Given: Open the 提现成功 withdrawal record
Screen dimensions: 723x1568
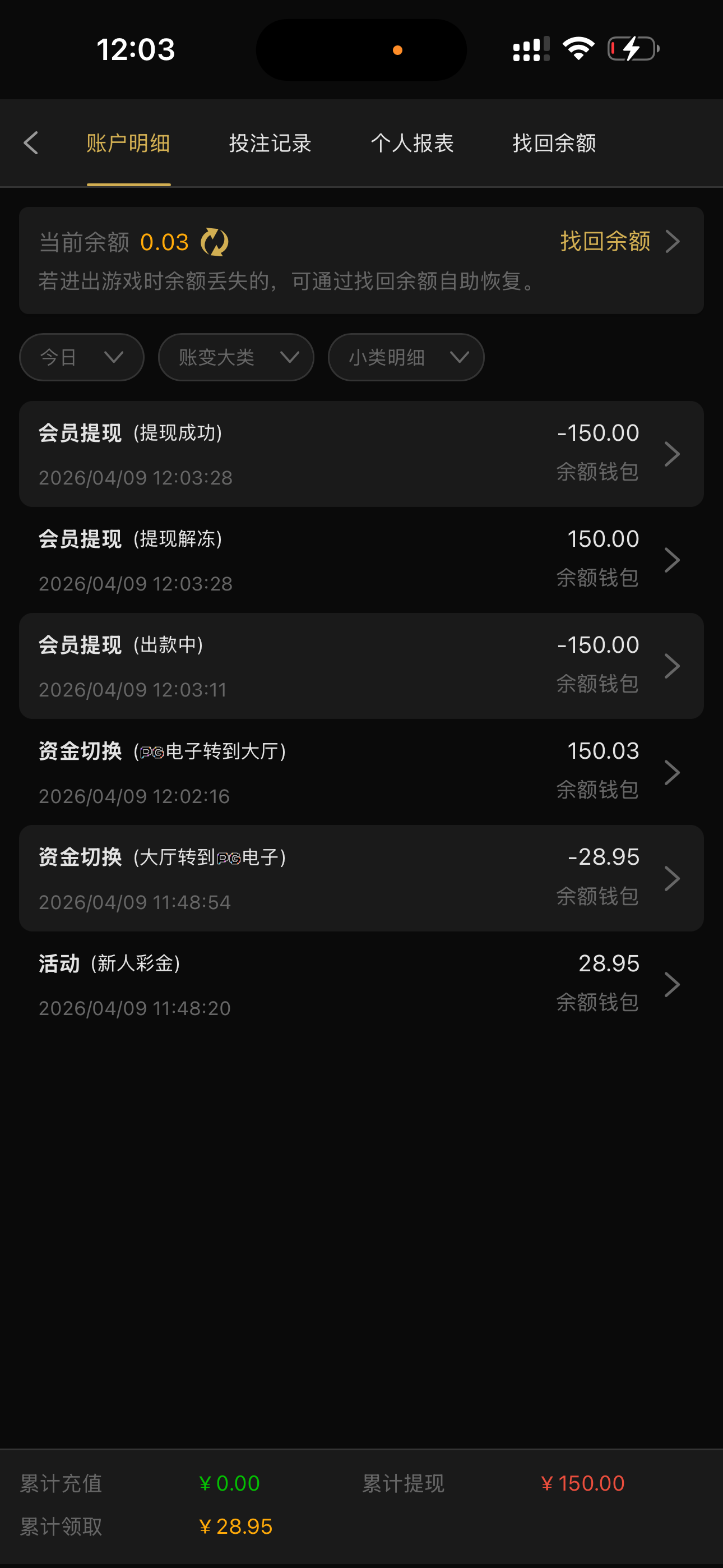Looking at the screenshot, I should 361,454.
